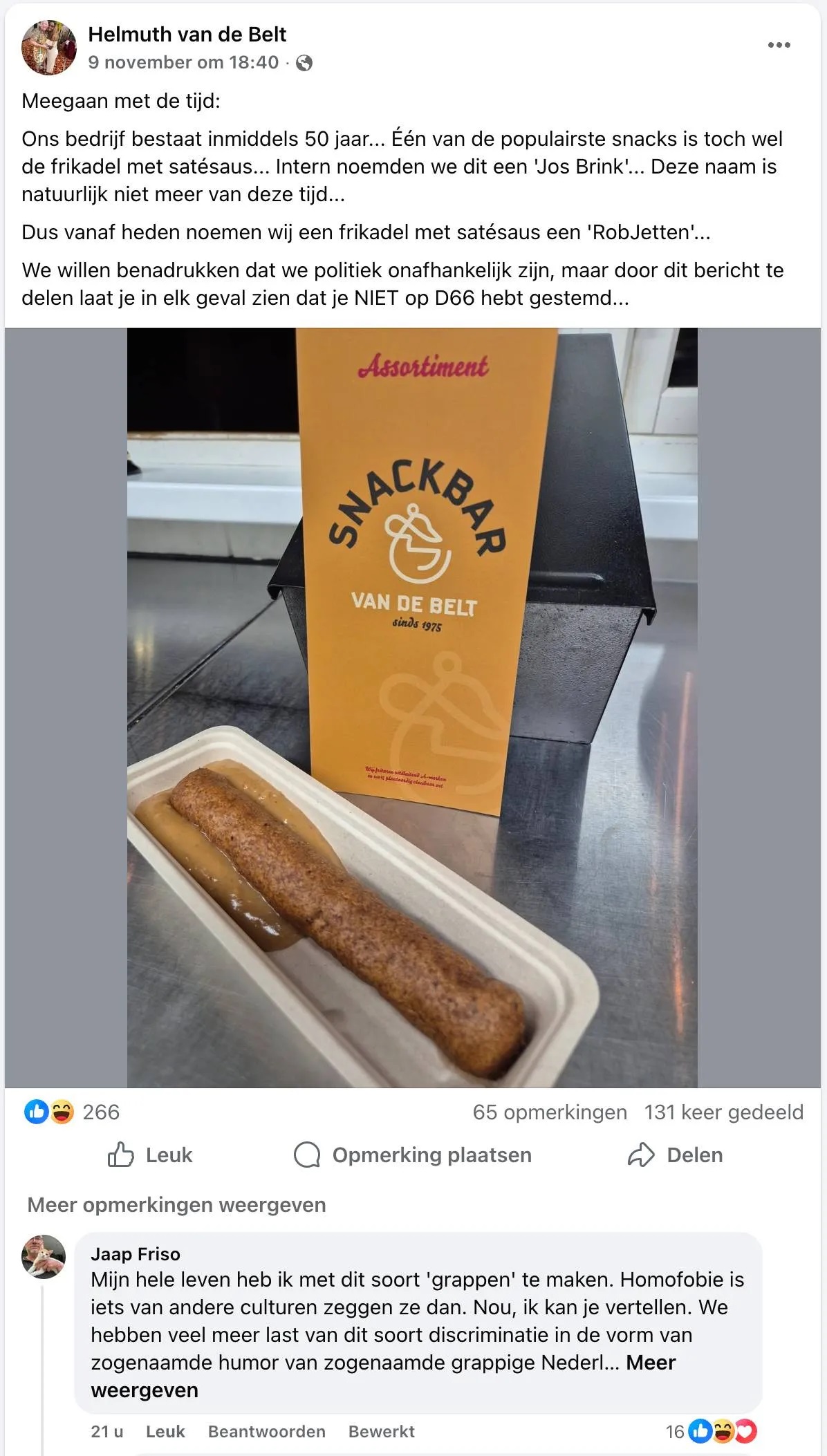Reply to Jaap Friso with Beantwoorden
Image resolution: width=827 pixels, height=1456 pixels.
pos(266,1431)
